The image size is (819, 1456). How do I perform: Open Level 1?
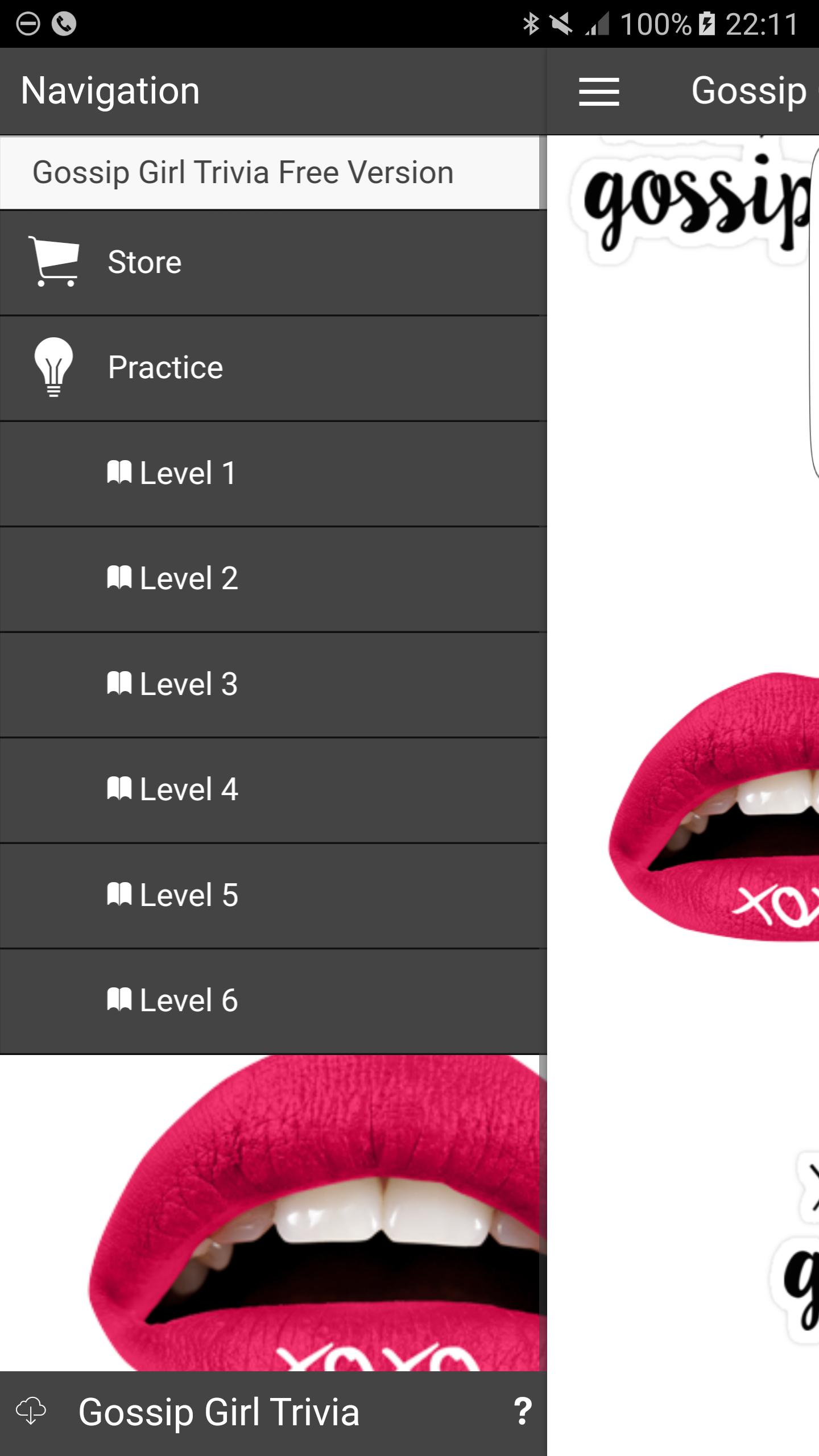pos(273,473)
